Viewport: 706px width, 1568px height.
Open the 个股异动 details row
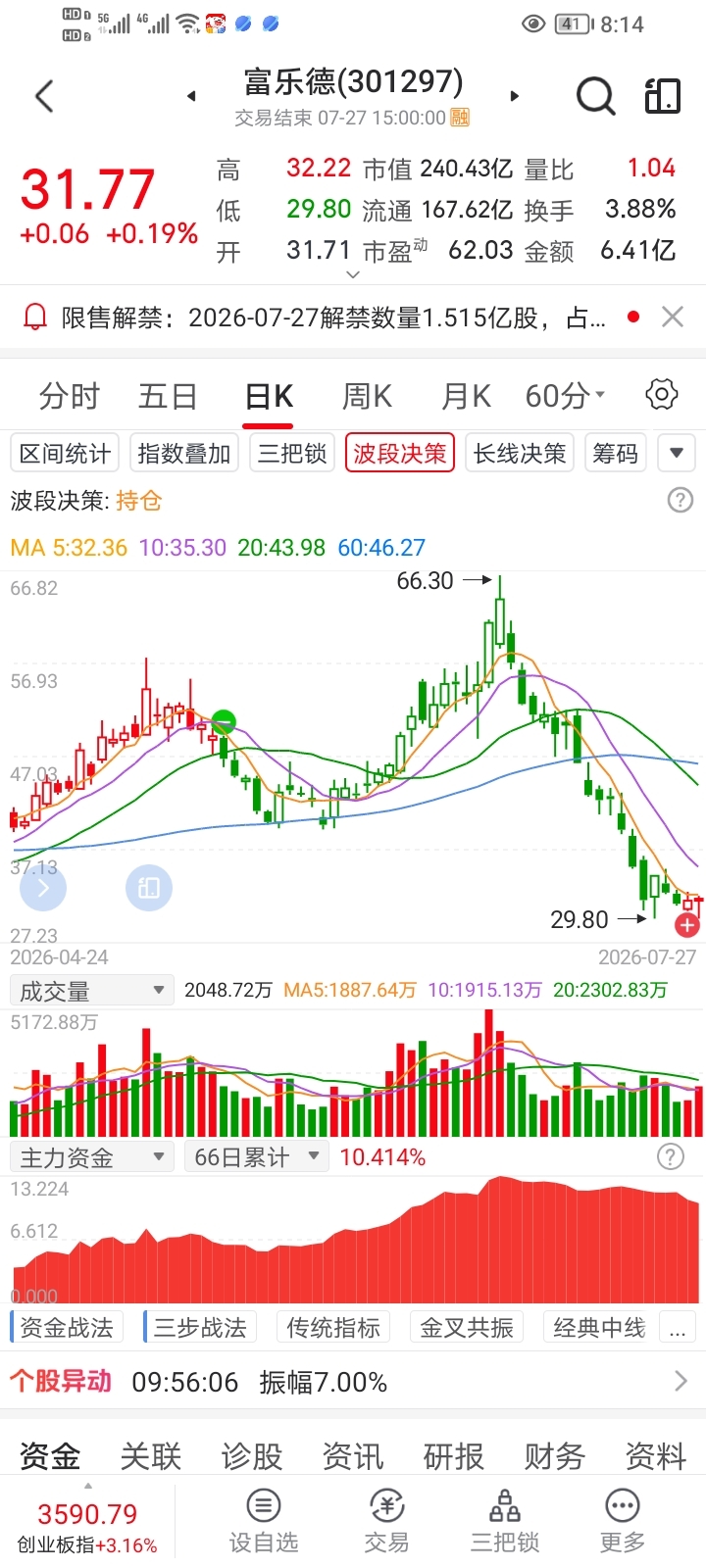click(353, 1382)
